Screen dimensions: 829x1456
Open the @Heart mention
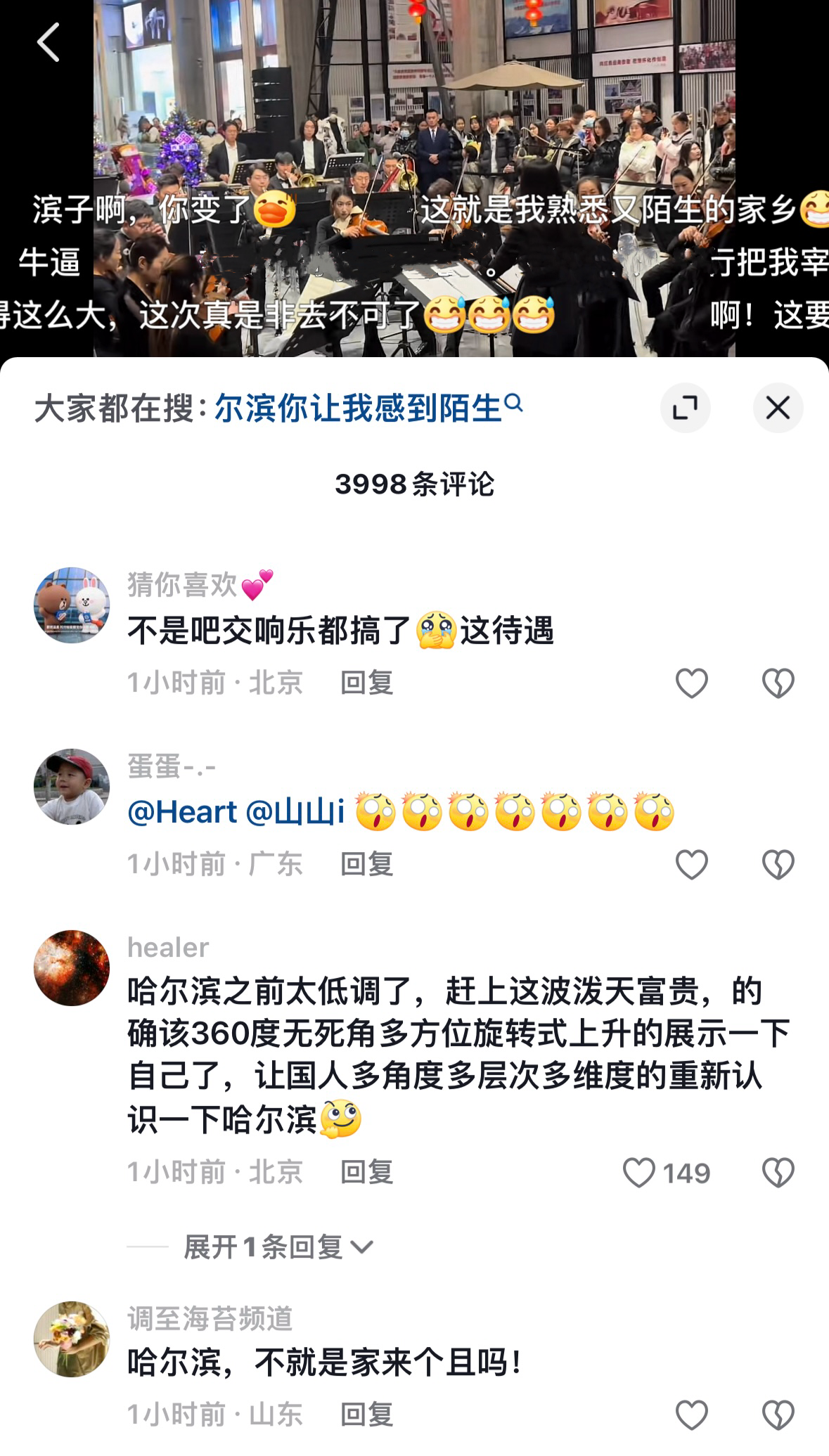(x=182, y=812)
